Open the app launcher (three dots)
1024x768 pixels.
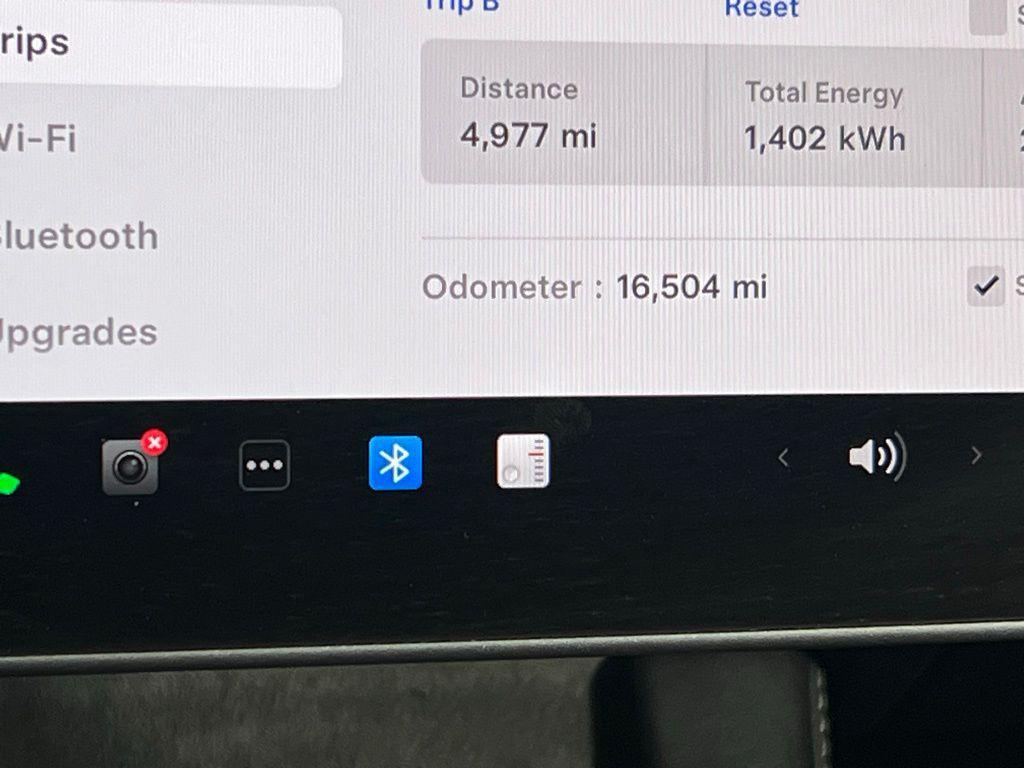tap(264, 465)
